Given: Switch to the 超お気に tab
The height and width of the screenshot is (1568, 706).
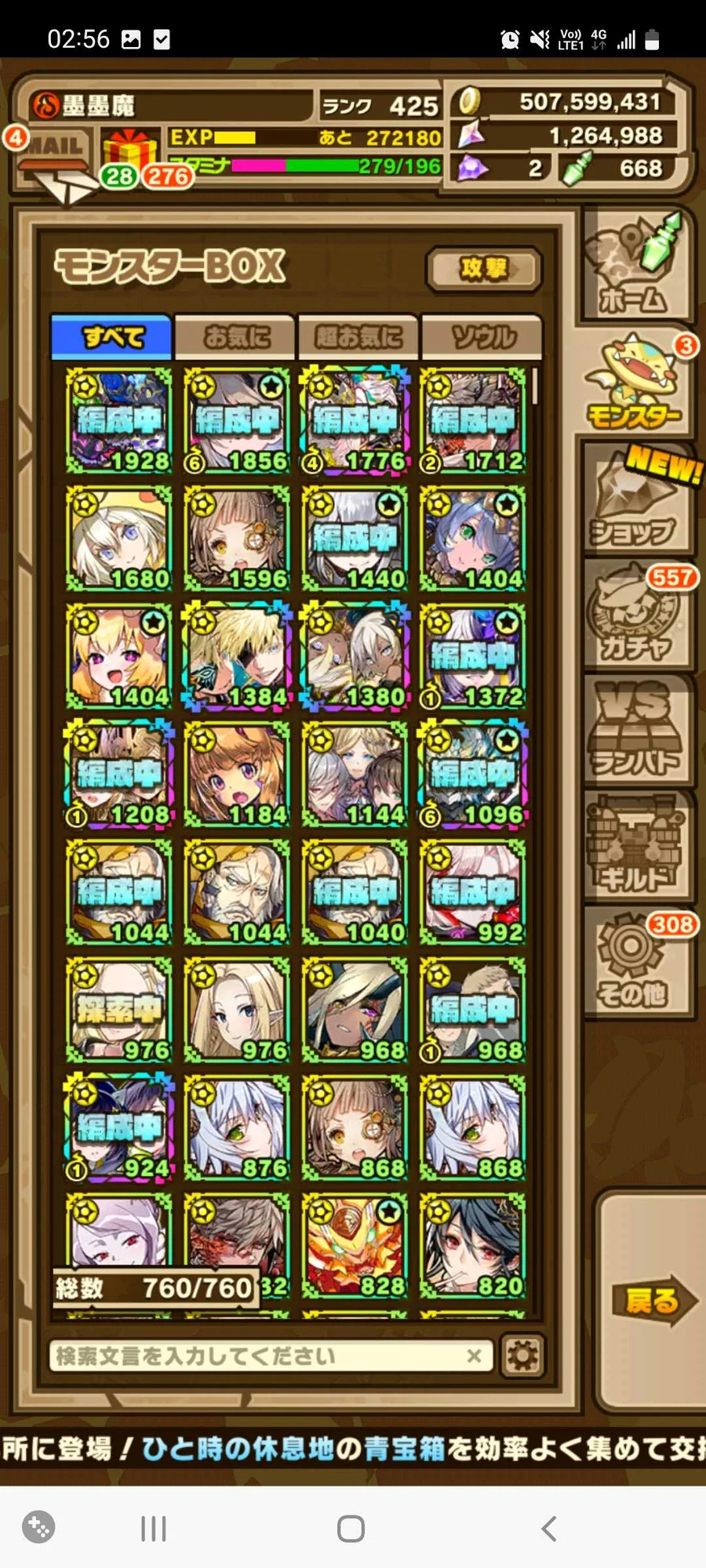Looking at the screenshot, I should (x=358, y=337).
